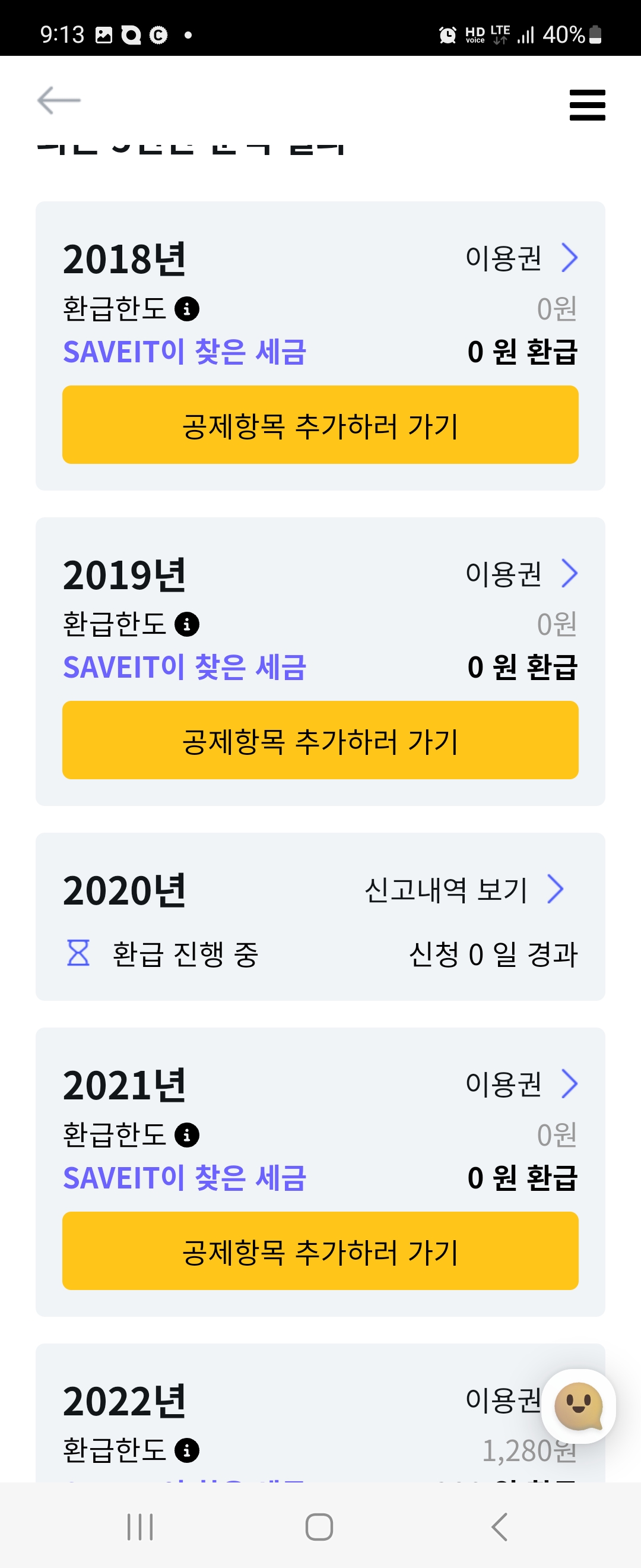This screenshot has width=641, height=1568.
Task: Tap 공제항목 추가하러 가기 under 2018년
Action: click(320, 424)
